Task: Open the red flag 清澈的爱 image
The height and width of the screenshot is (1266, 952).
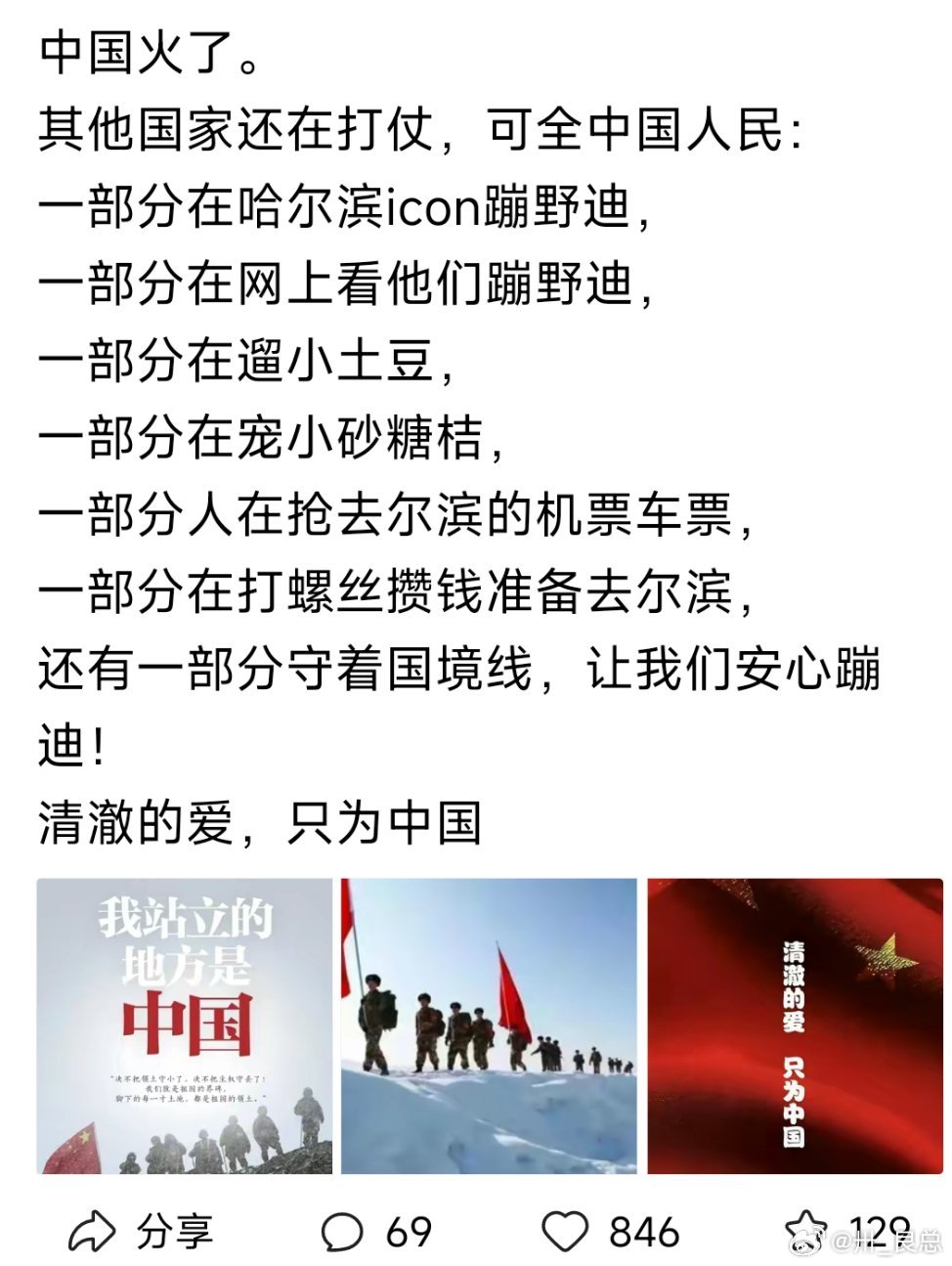Action: (x=795, y=1026)
